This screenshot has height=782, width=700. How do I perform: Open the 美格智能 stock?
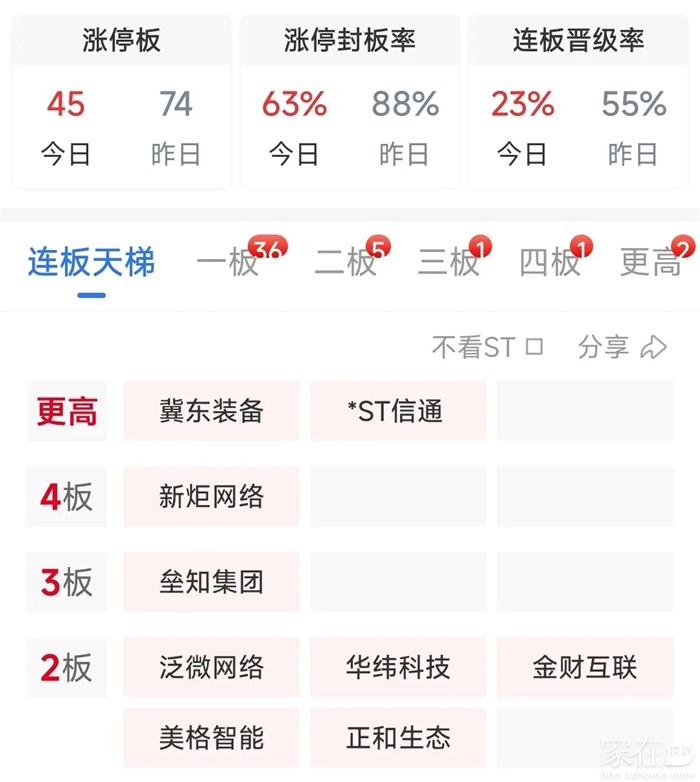point(211,738)
